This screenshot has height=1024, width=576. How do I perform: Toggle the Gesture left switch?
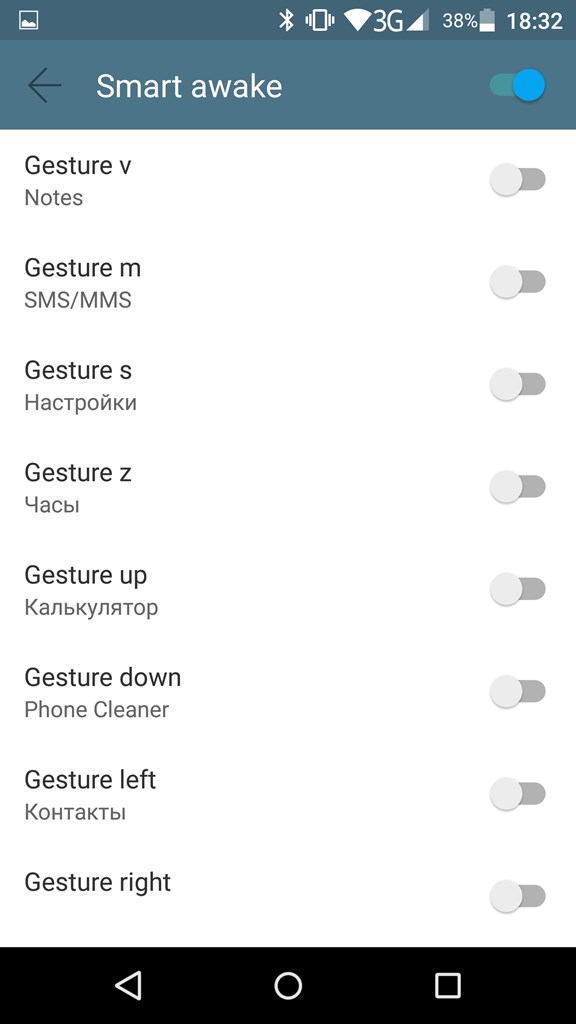(x=517, y=793)
